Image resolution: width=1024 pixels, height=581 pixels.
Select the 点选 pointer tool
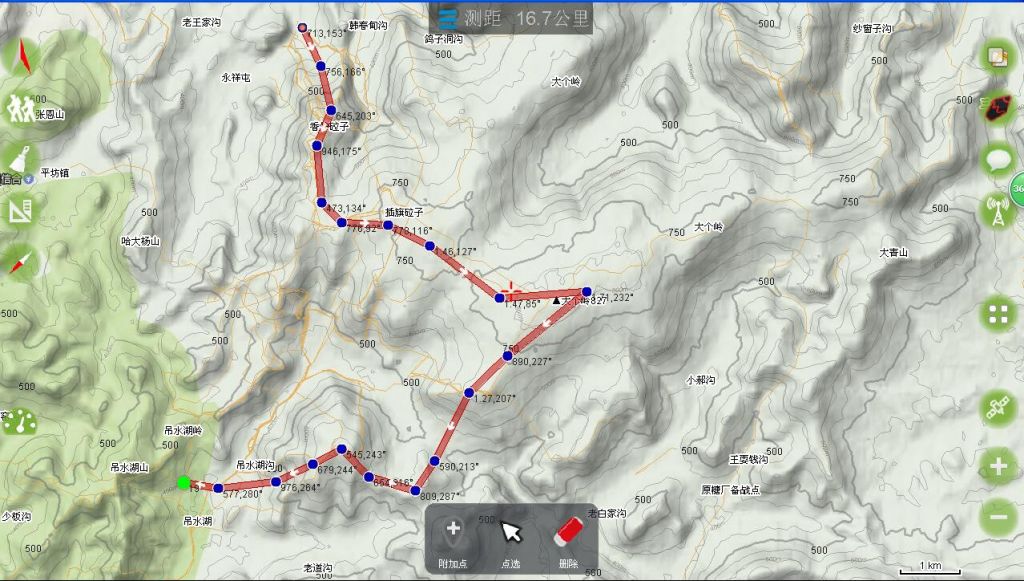tap(511, 539)
